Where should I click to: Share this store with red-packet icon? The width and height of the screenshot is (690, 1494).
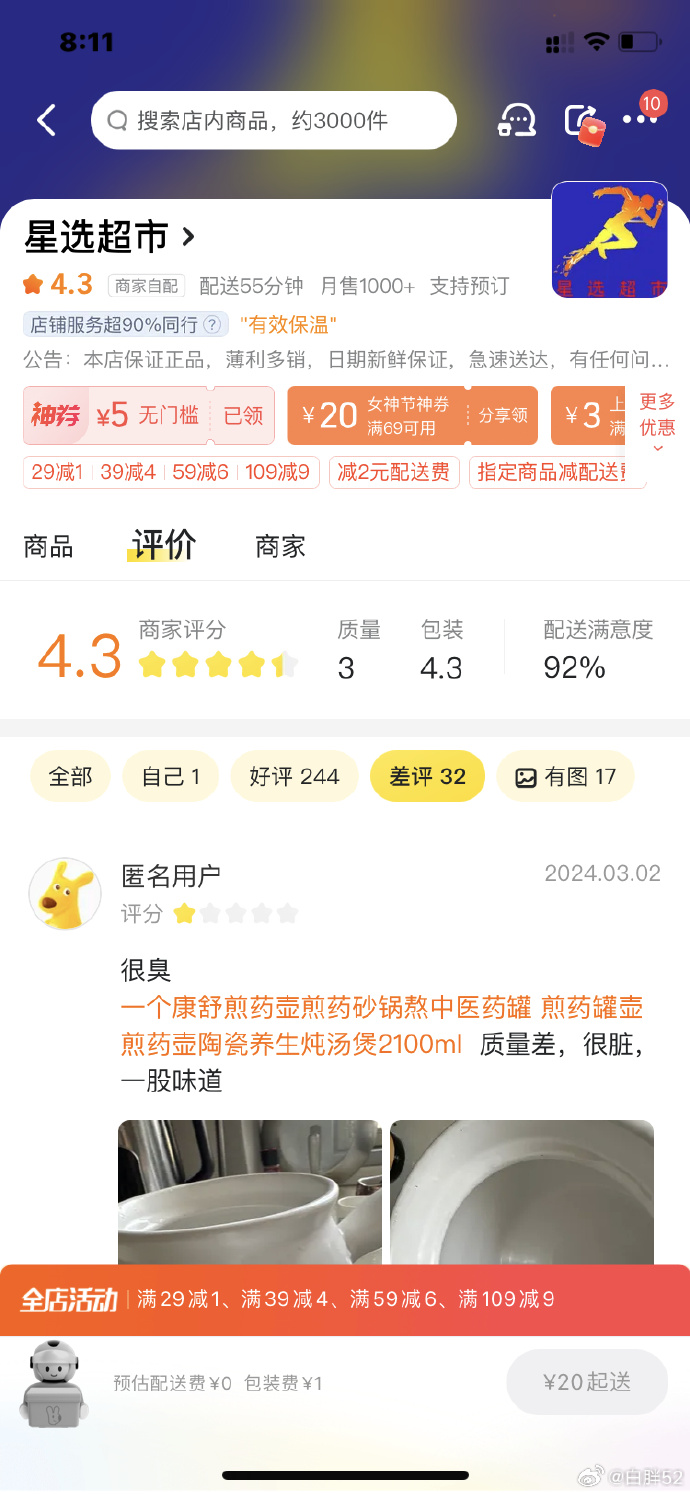[583, 121]
